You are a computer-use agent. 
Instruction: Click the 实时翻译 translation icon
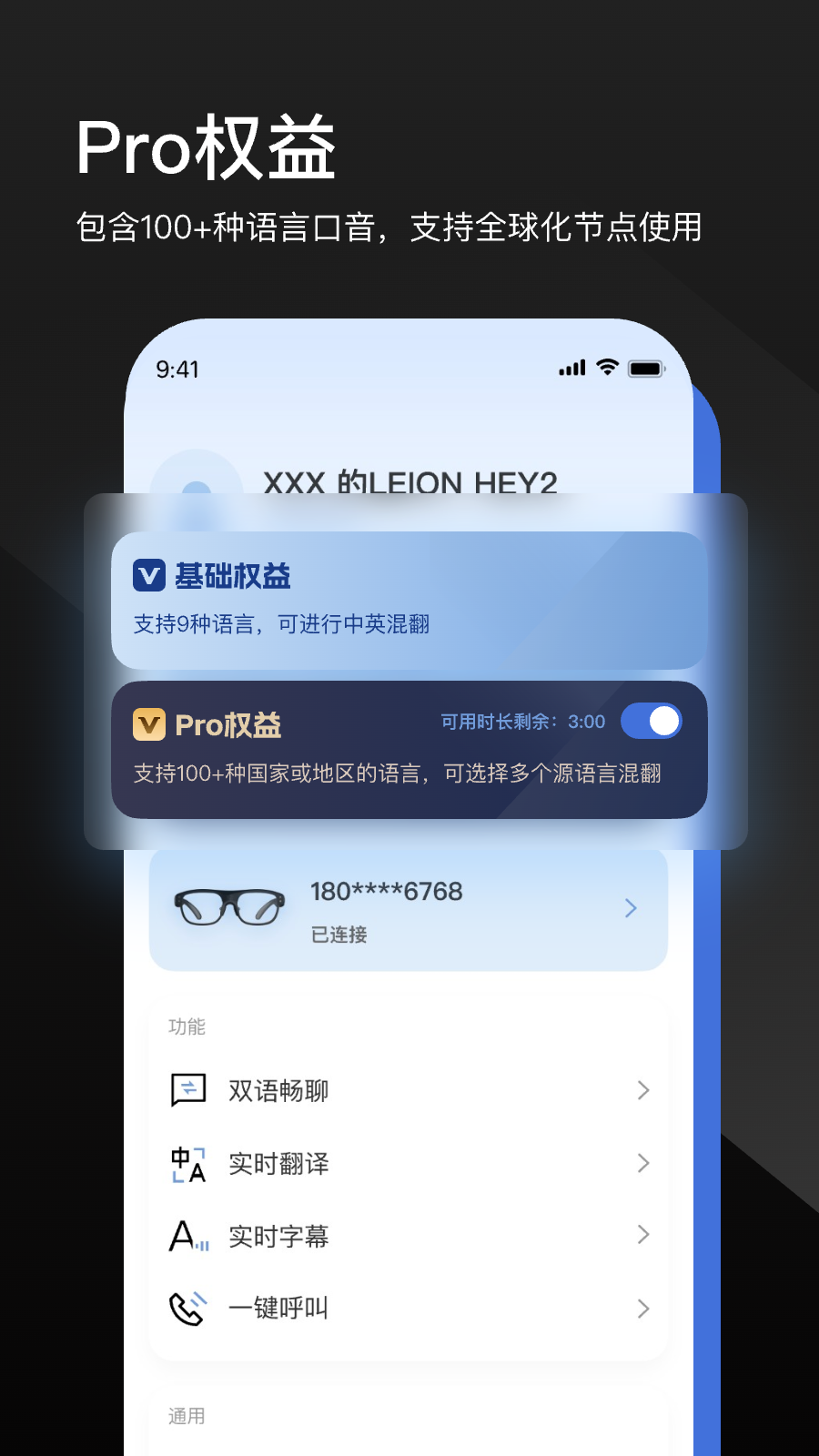(x=188, y=1163)
